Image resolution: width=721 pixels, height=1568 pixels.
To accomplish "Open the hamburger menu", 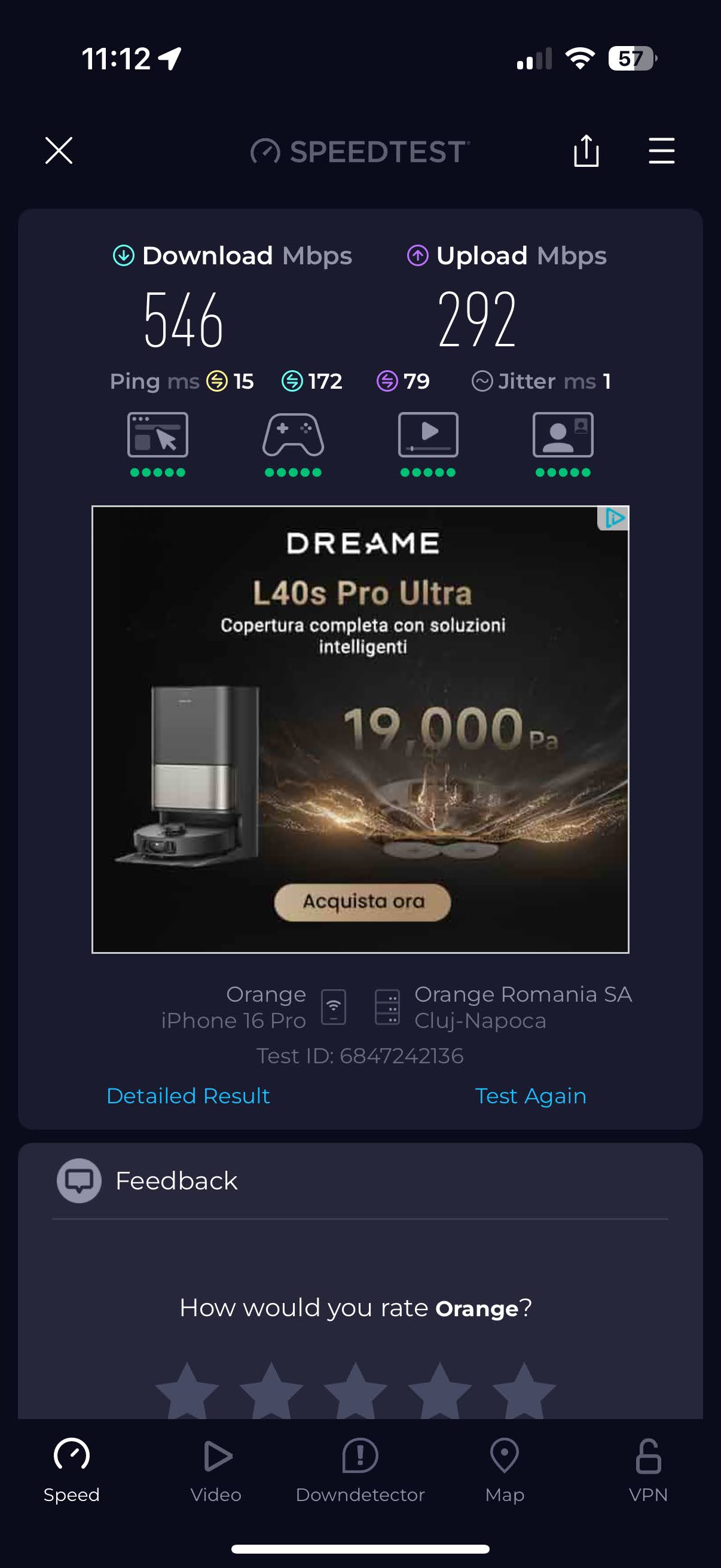I will pyautogui.click(x=661, y=150).
